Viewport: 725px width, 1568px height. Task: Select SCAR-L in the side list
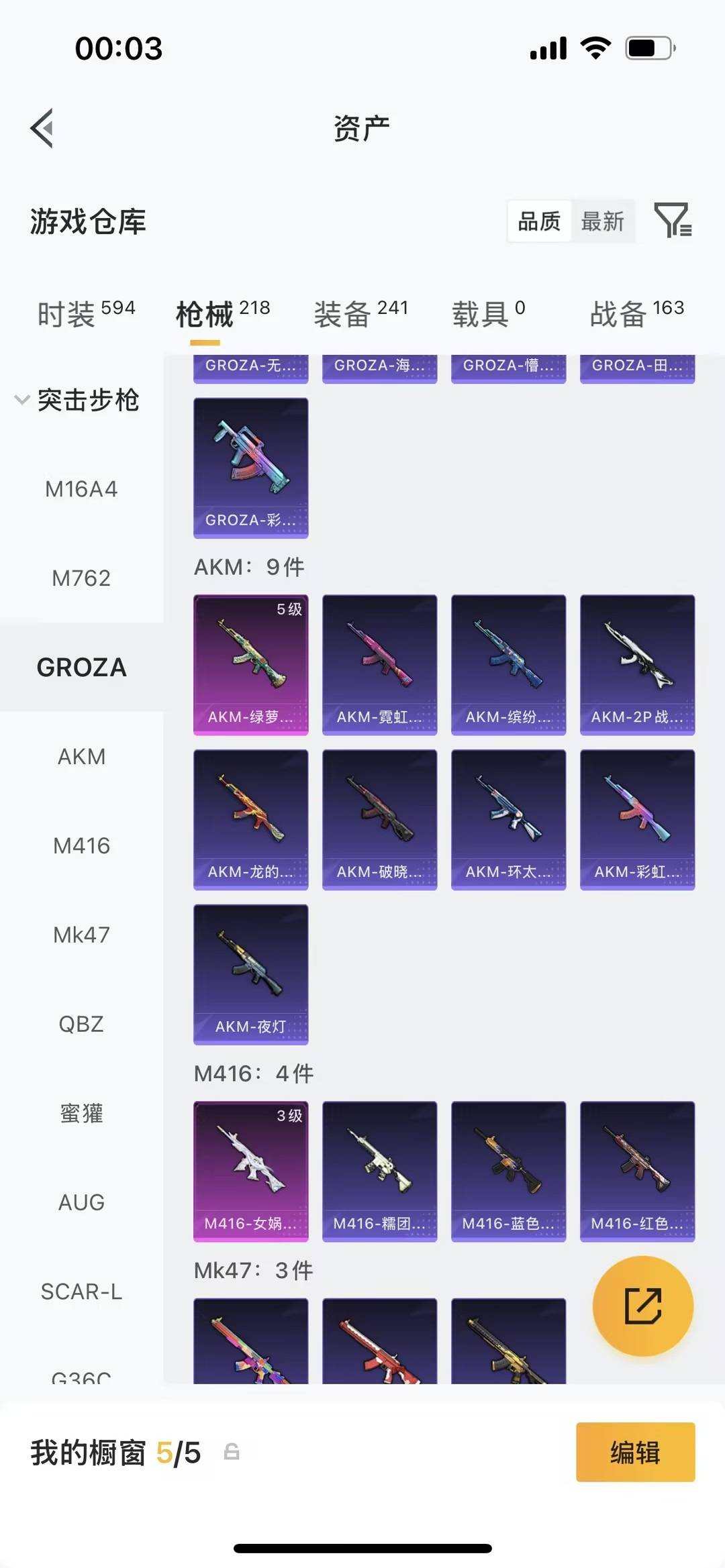pos(81,1291)
